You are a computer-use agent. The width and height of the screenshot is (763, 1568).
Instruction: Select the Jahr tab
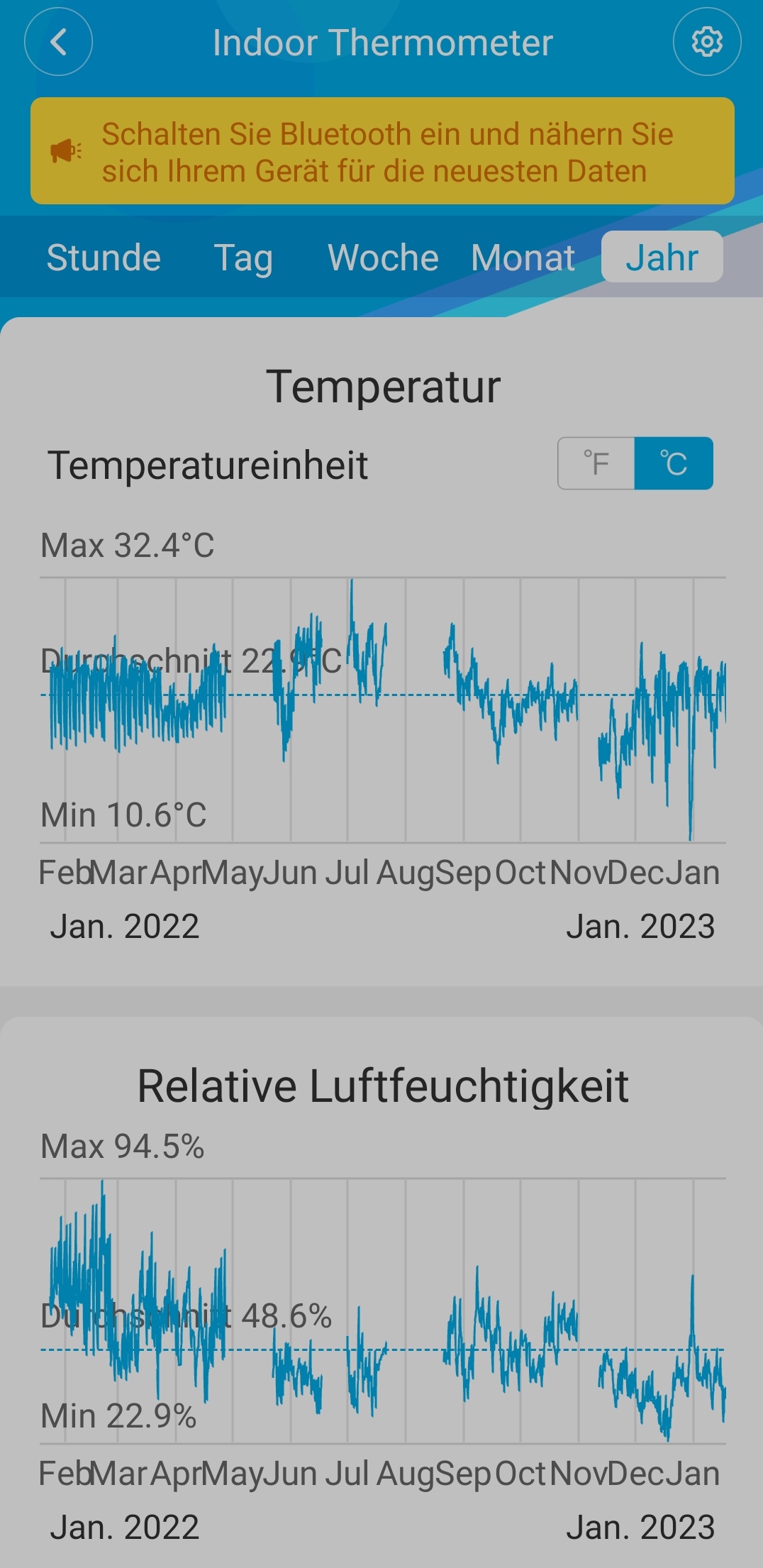click(662, 258)
